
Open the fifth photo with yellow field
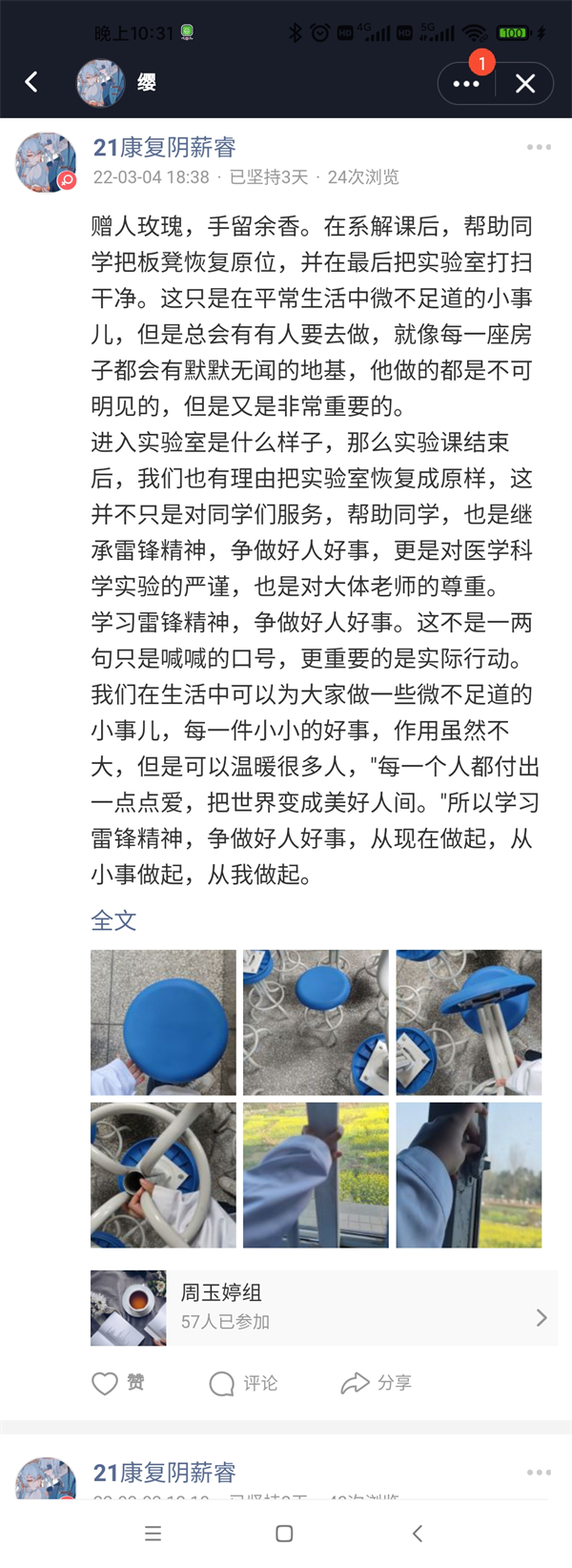(316, 1175)
